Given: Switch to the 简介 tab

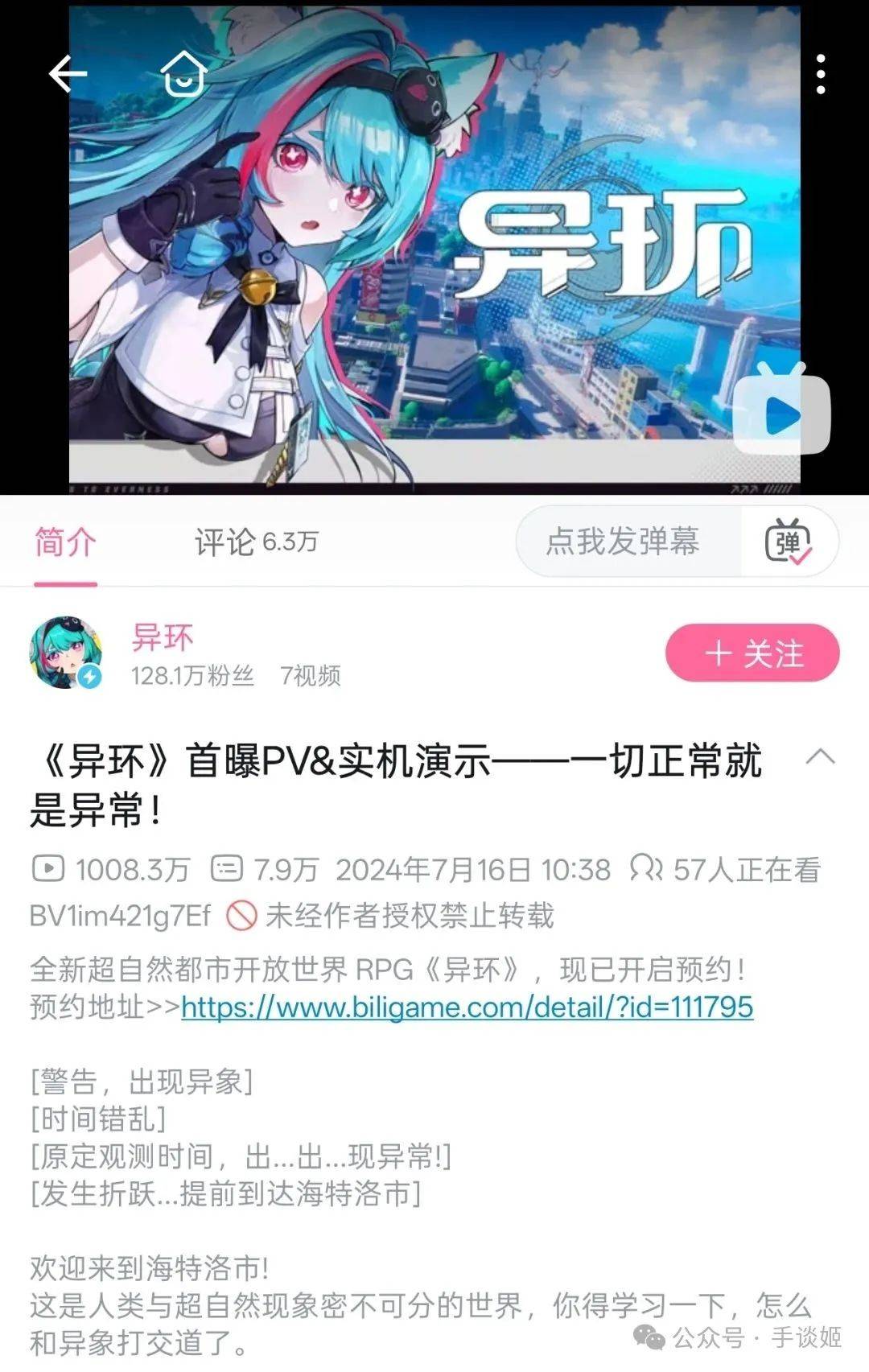Looking at the screenshot, I should coord(65,542).
